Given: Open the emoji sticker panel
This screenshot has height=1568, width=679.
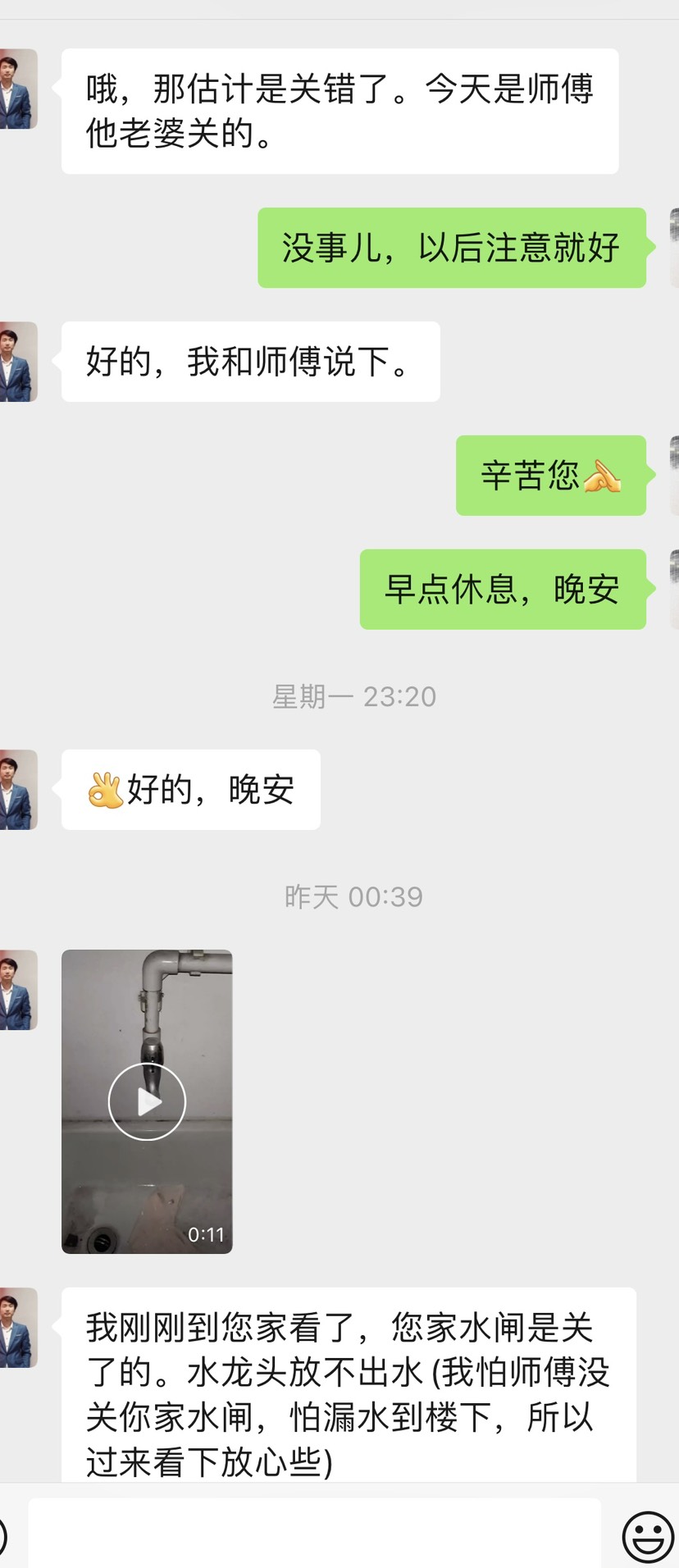Looking at the screenshot, I should click(x=648, y=1535).
